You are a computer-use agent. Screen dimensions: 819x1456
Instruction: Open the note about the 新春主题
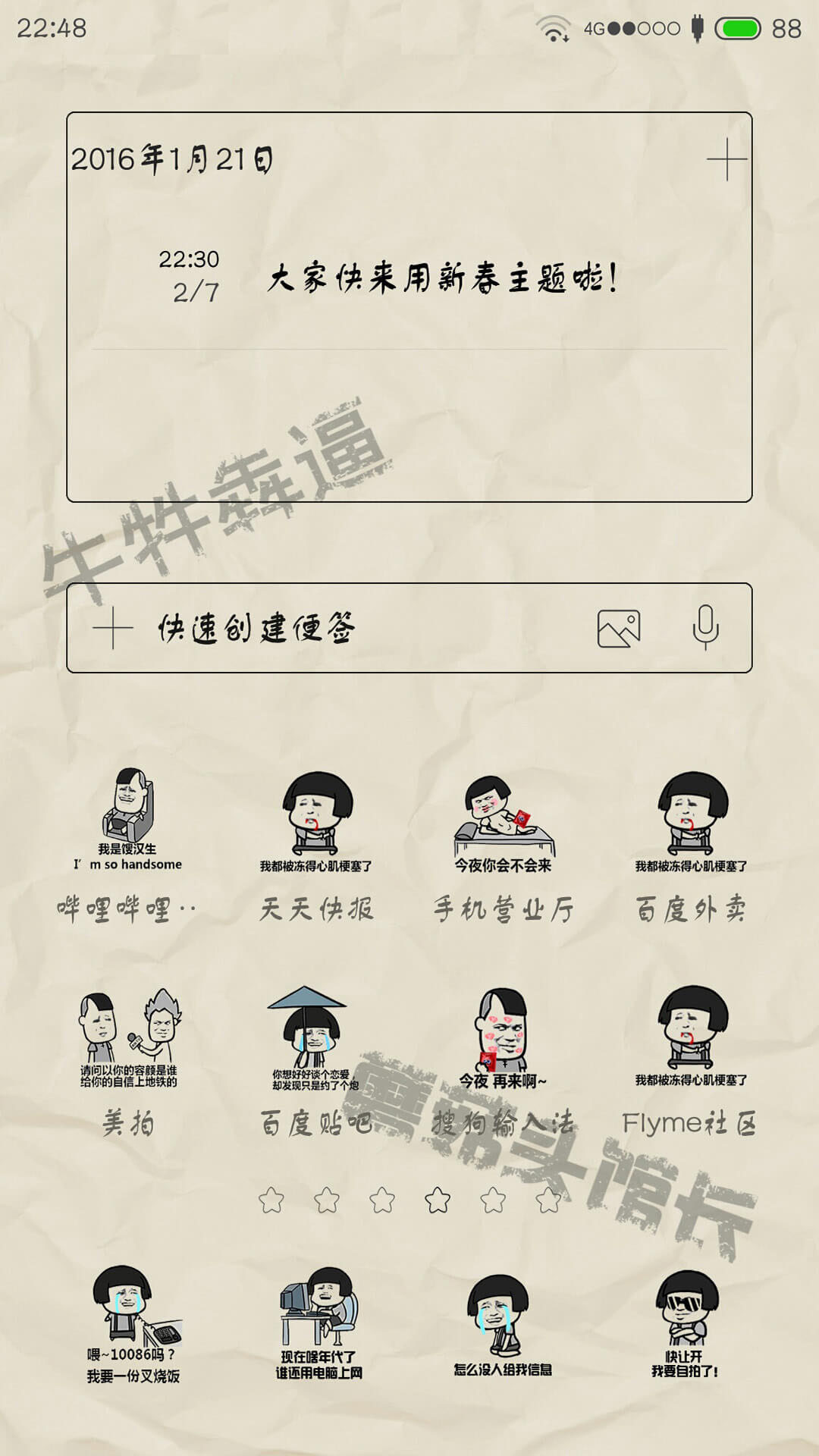409,278
